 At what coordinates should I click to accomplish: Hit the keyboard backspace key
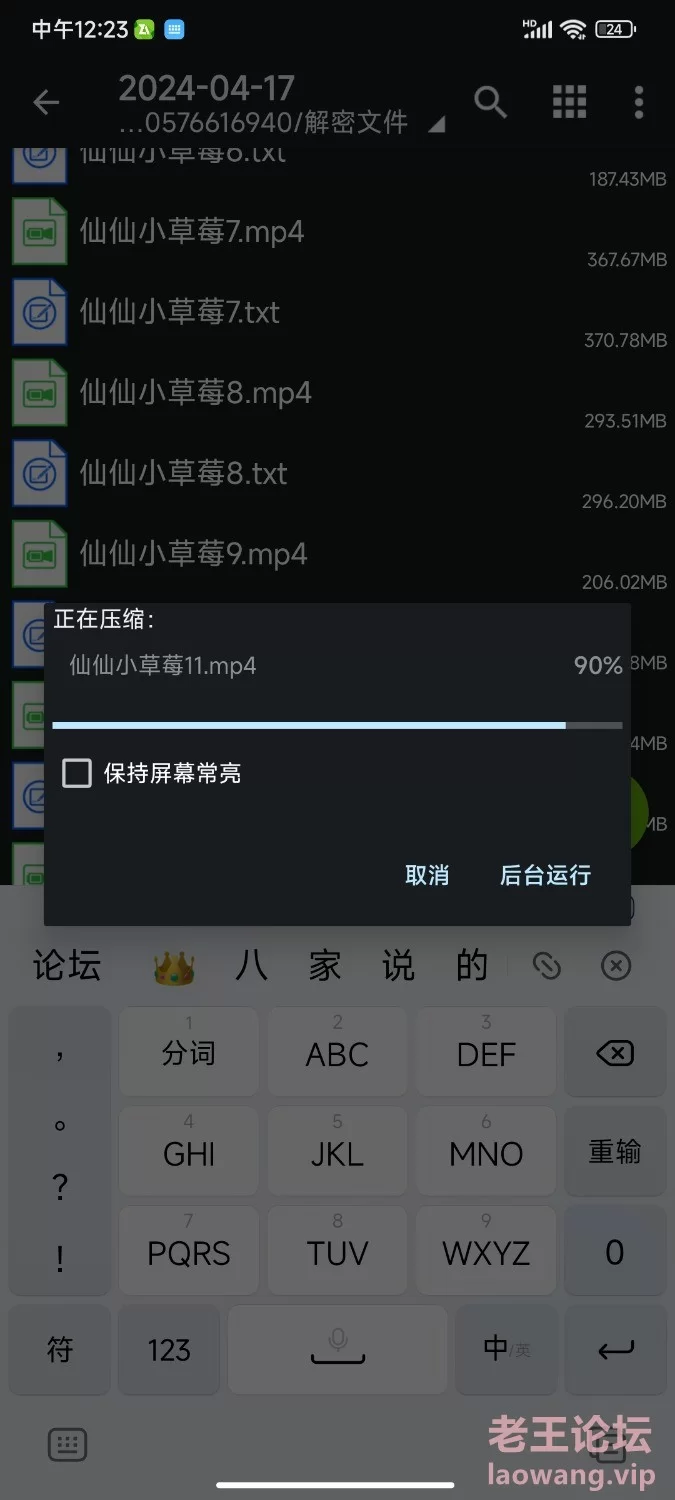(x=614, y=1053)
